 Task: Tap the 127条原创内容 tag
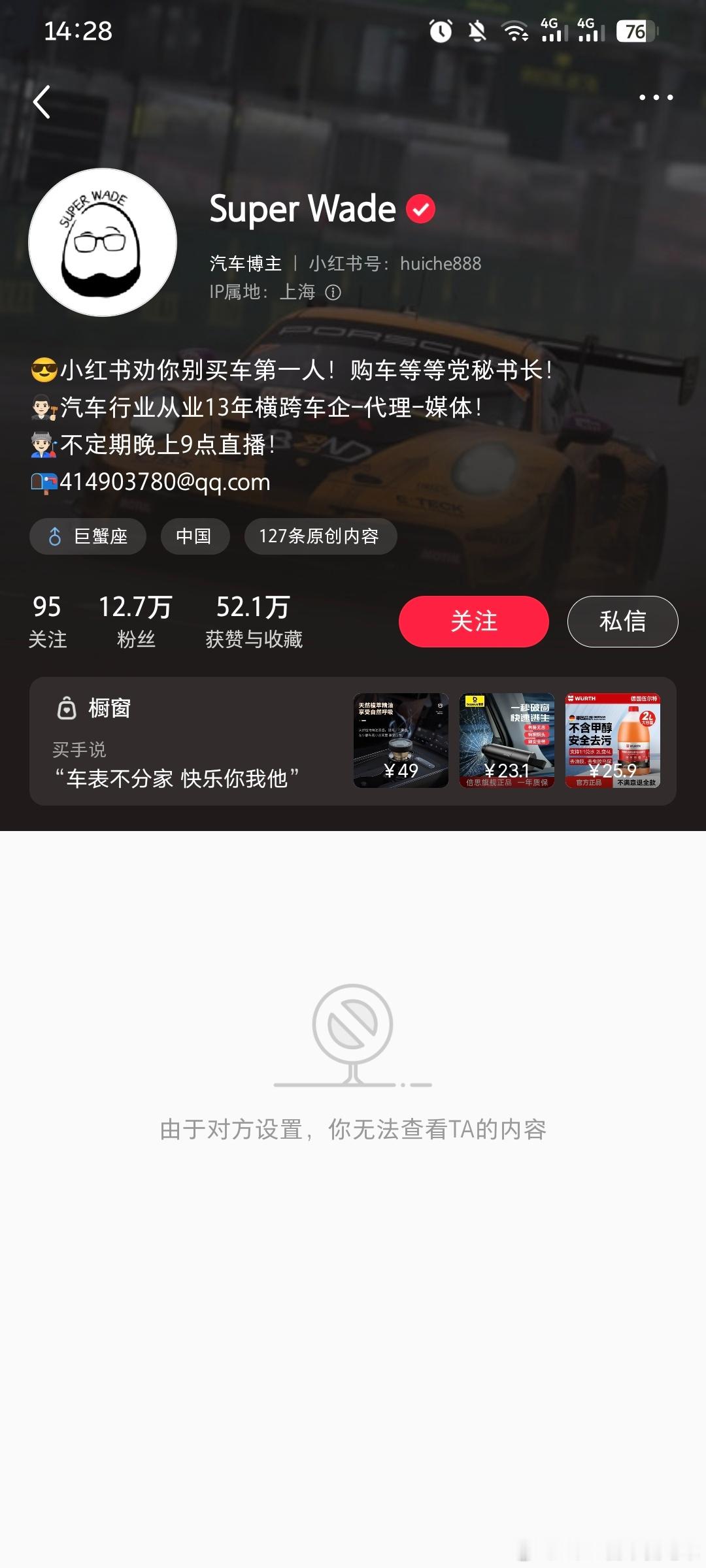pyautogui.click(x=321, y=536)
